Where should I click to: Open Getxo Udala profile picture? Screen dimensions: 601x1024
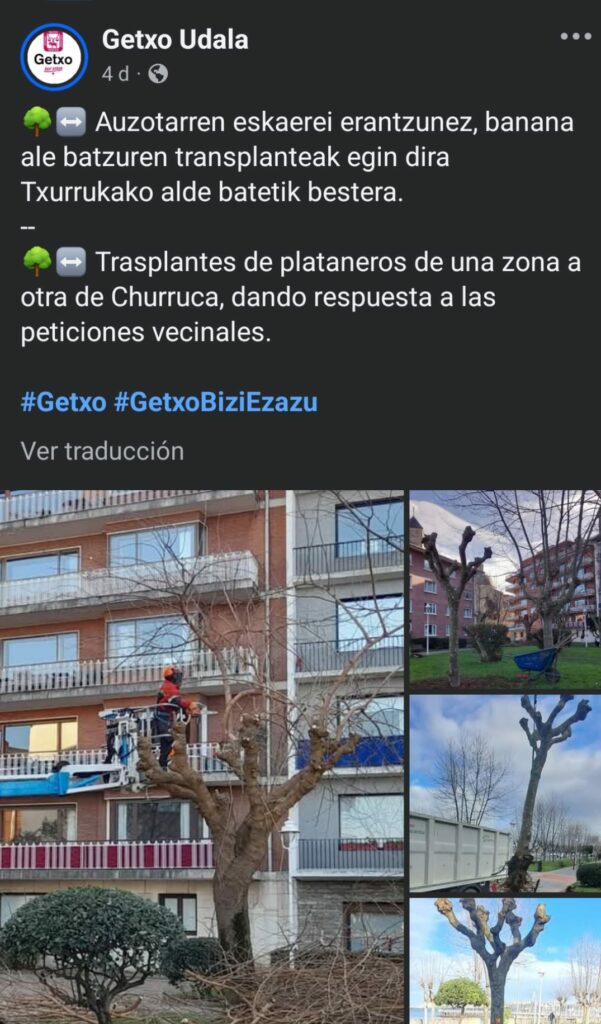click(x=54, y=56)
